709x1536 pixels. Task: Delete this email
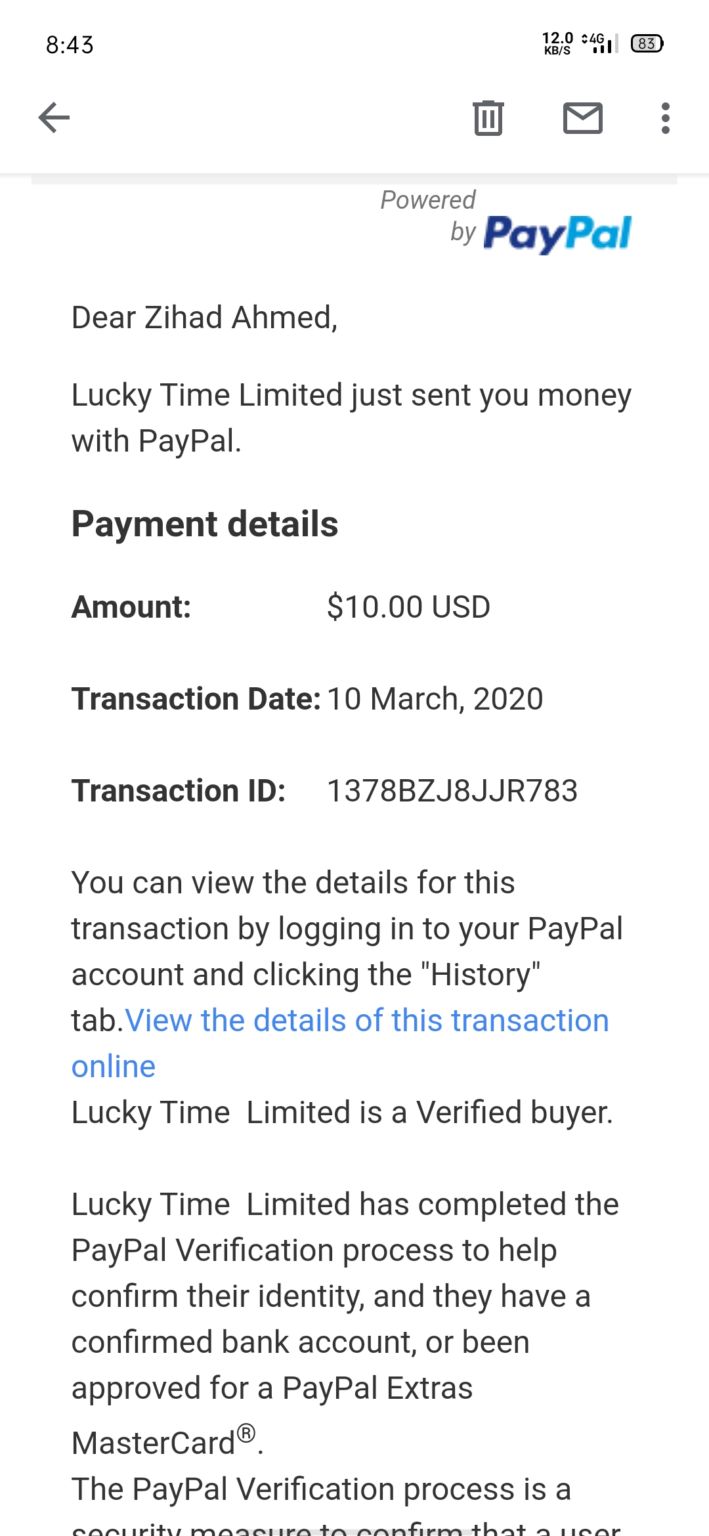click(x=488, y=118)
